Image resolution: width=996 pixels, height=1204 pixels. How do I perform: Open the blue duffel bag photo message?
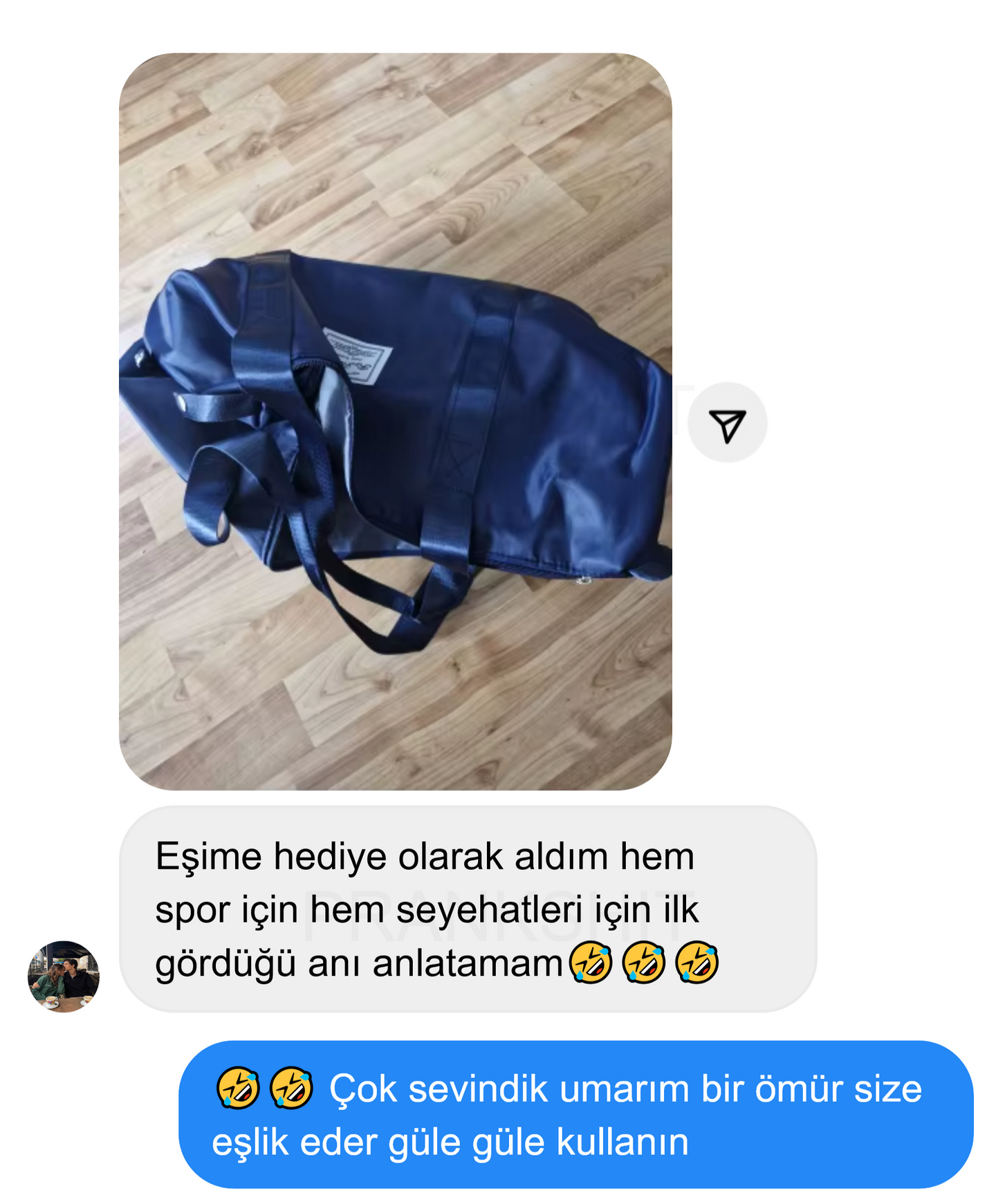tap(395, 421)
